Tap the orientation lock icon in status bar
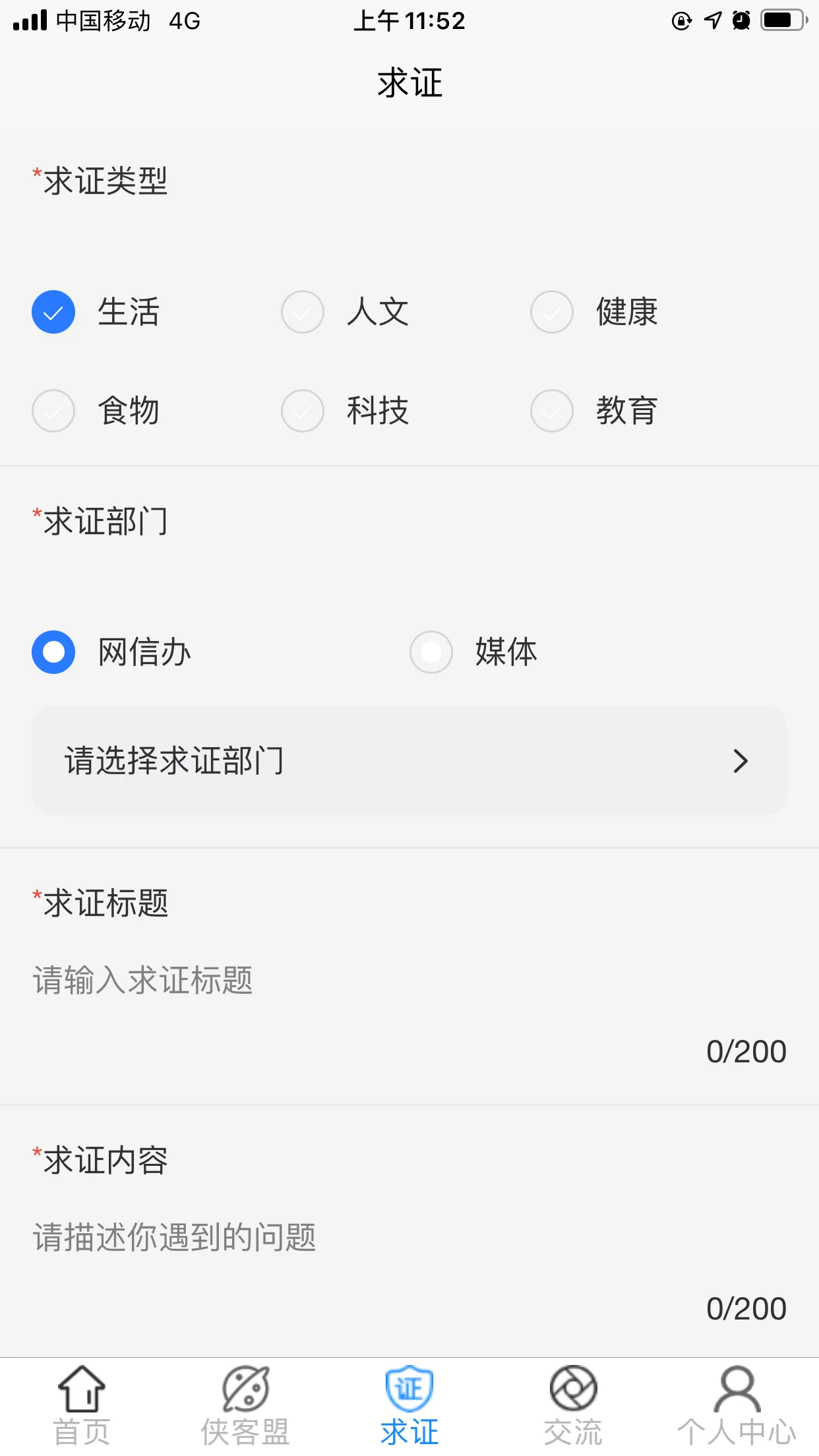This screenshot has width=819, height=1456. pos(680,21)
